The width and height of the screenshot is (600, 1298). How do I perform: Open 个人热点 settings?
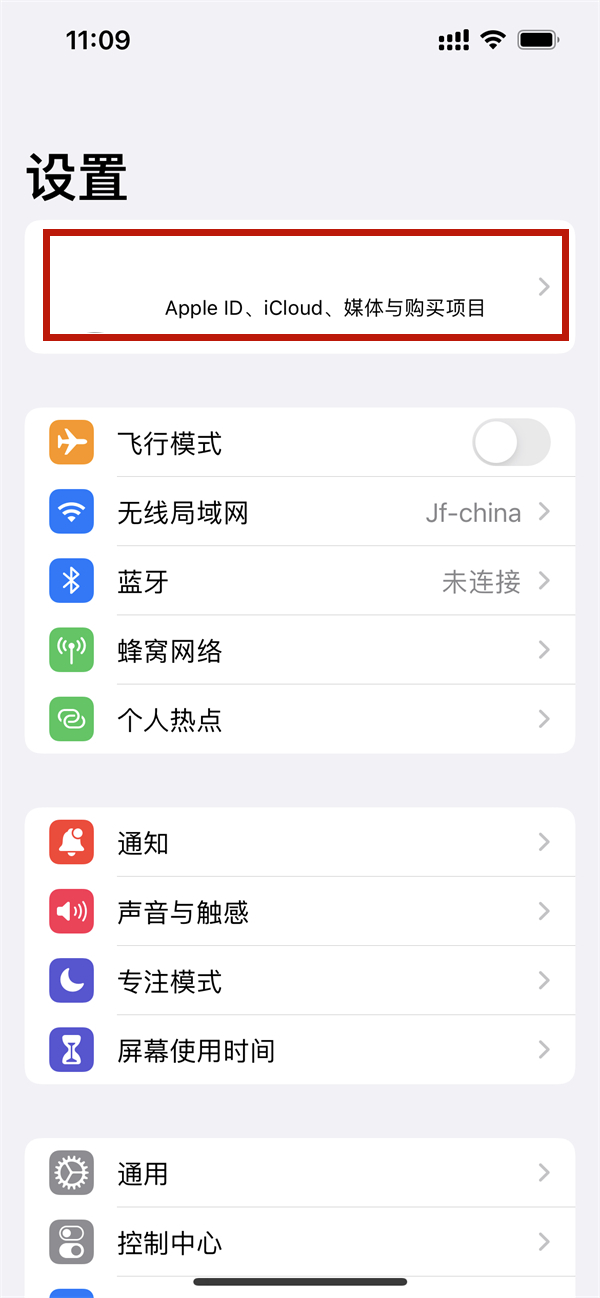pyautogui.click(x=300, y=720)
